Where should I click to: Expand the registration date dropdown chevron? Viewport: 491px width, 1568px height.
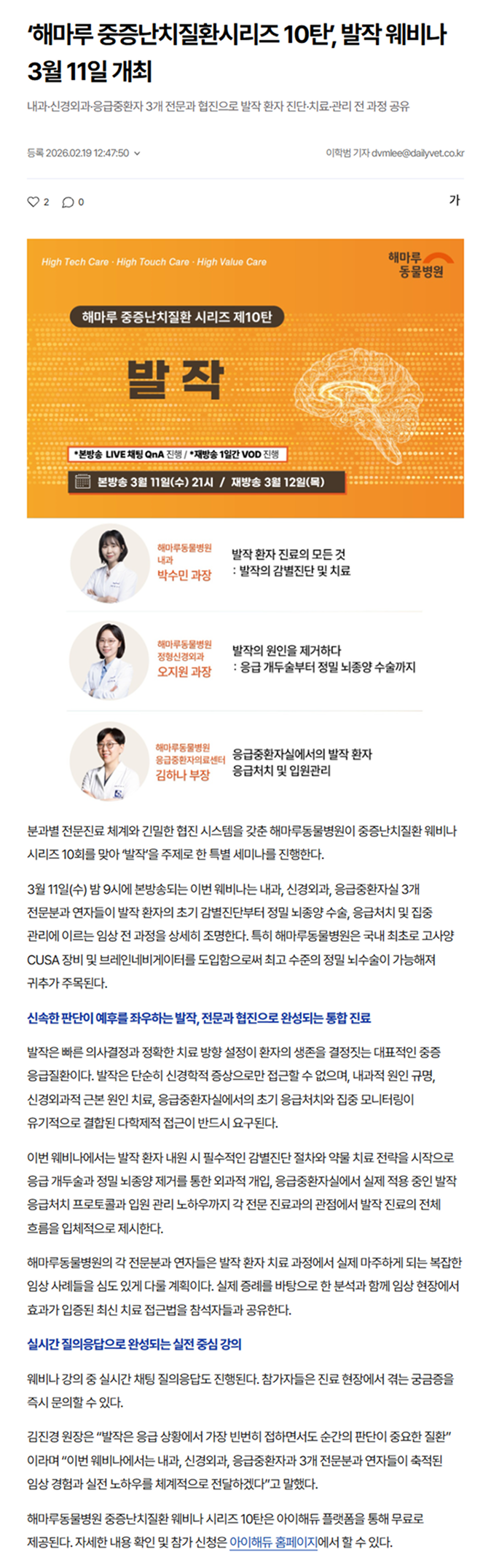138,154
